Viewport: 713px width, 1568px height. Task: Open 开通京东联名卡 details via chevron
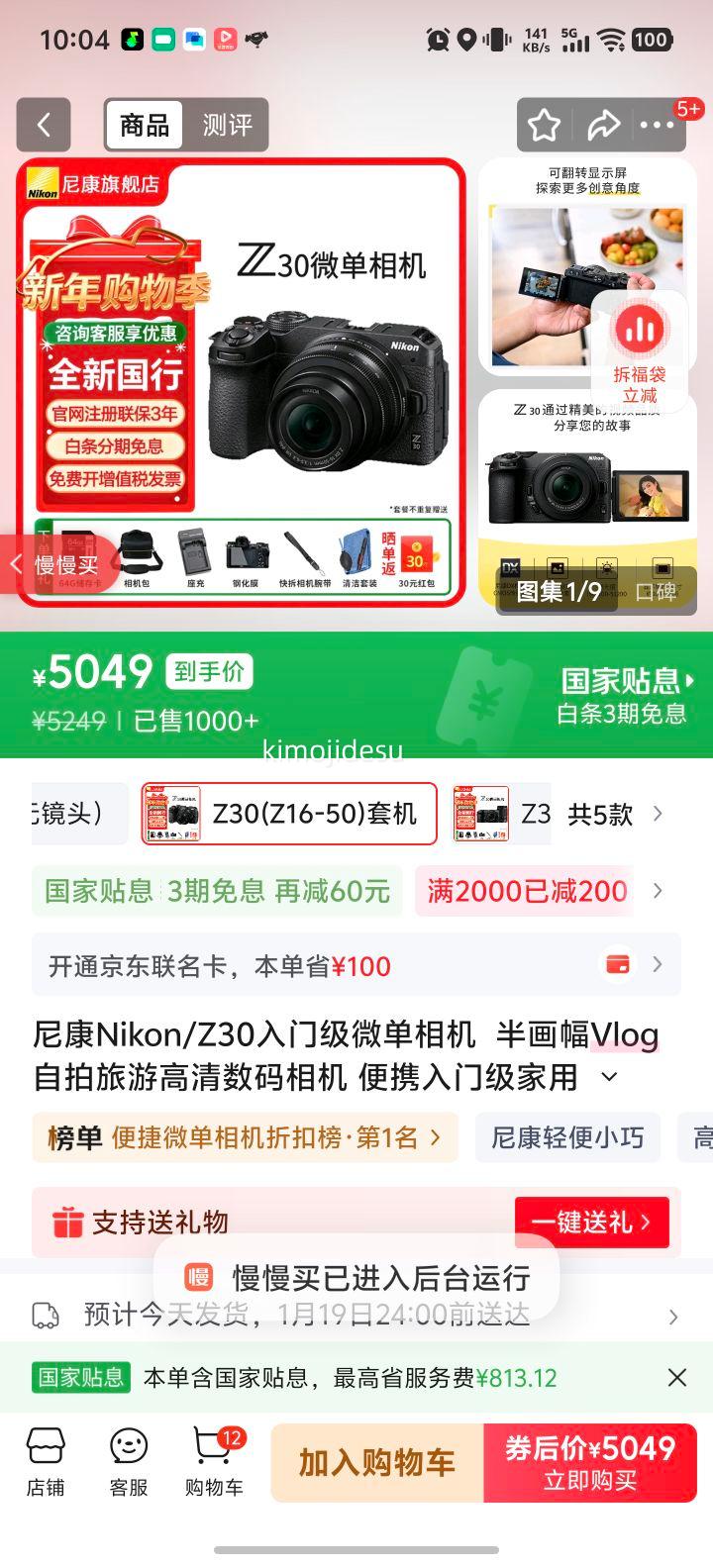[657, 965]
